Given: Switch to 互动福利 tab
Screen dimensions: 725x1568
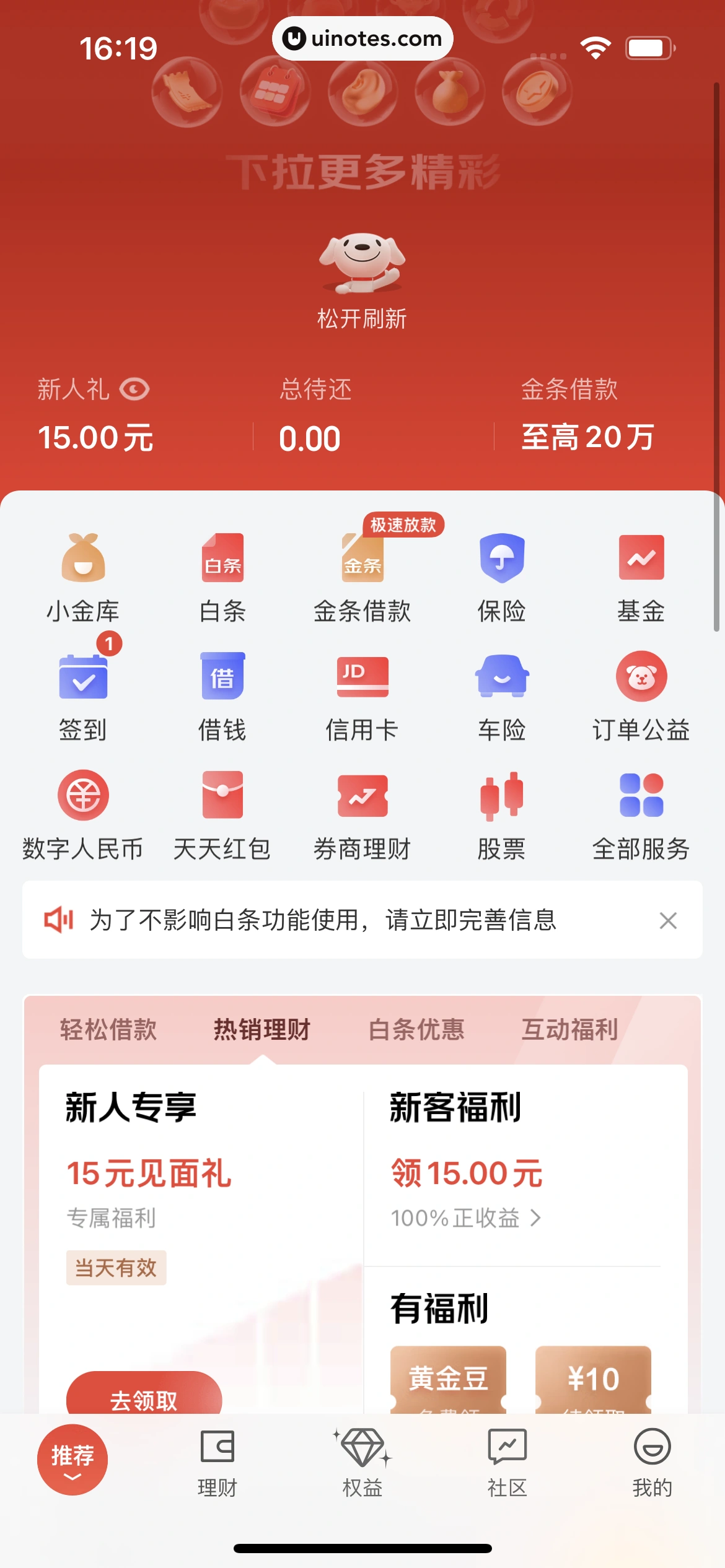Looking at the screenshot, I should 569,1030.
